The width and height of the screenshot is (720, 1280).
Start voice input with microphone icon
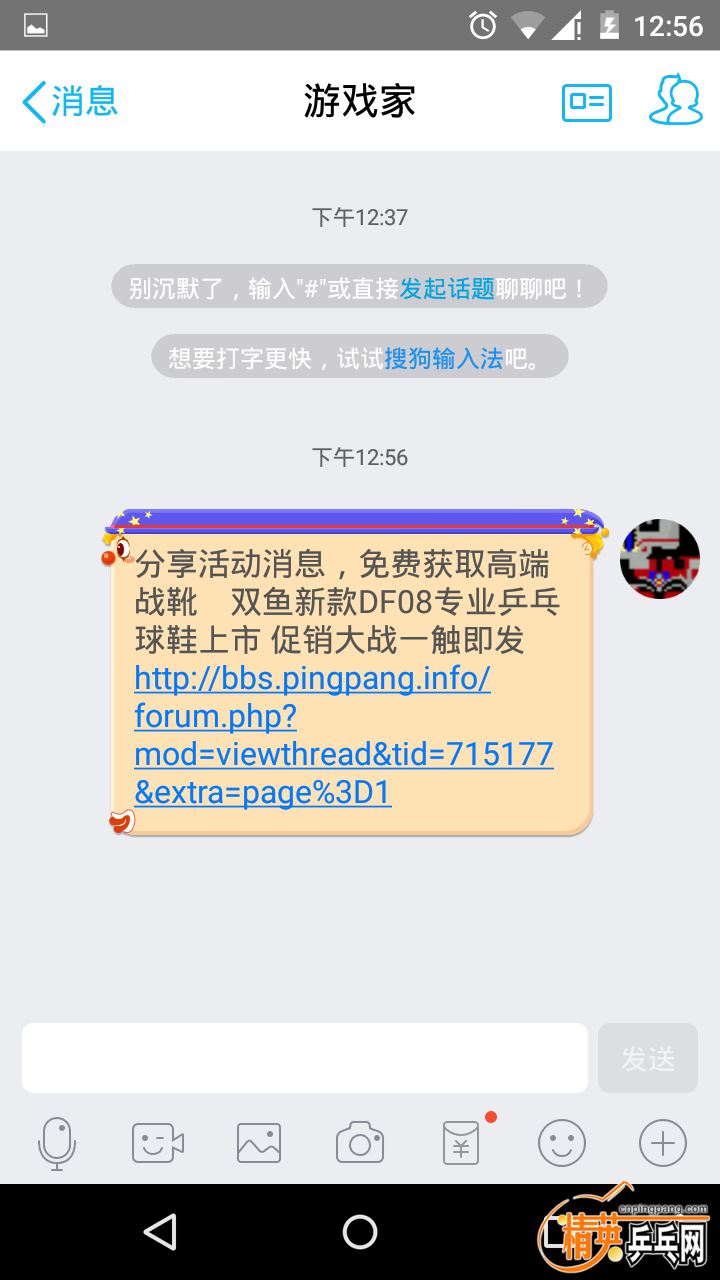(x=57, y=1142)
